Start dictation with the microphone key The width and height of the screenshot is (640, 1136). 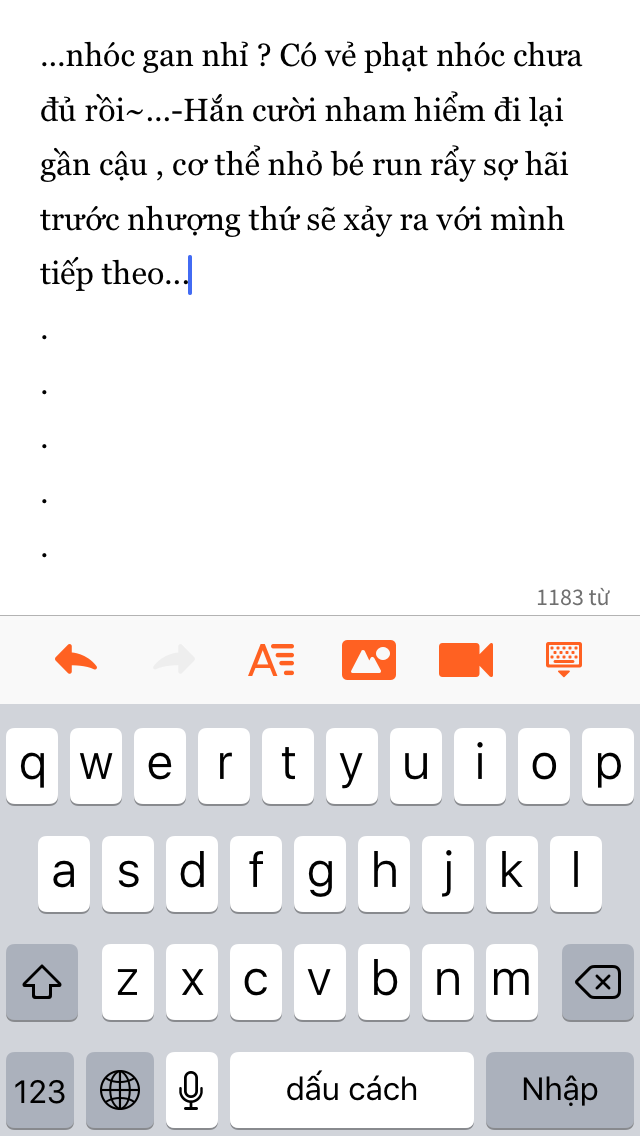[191, 1090]
